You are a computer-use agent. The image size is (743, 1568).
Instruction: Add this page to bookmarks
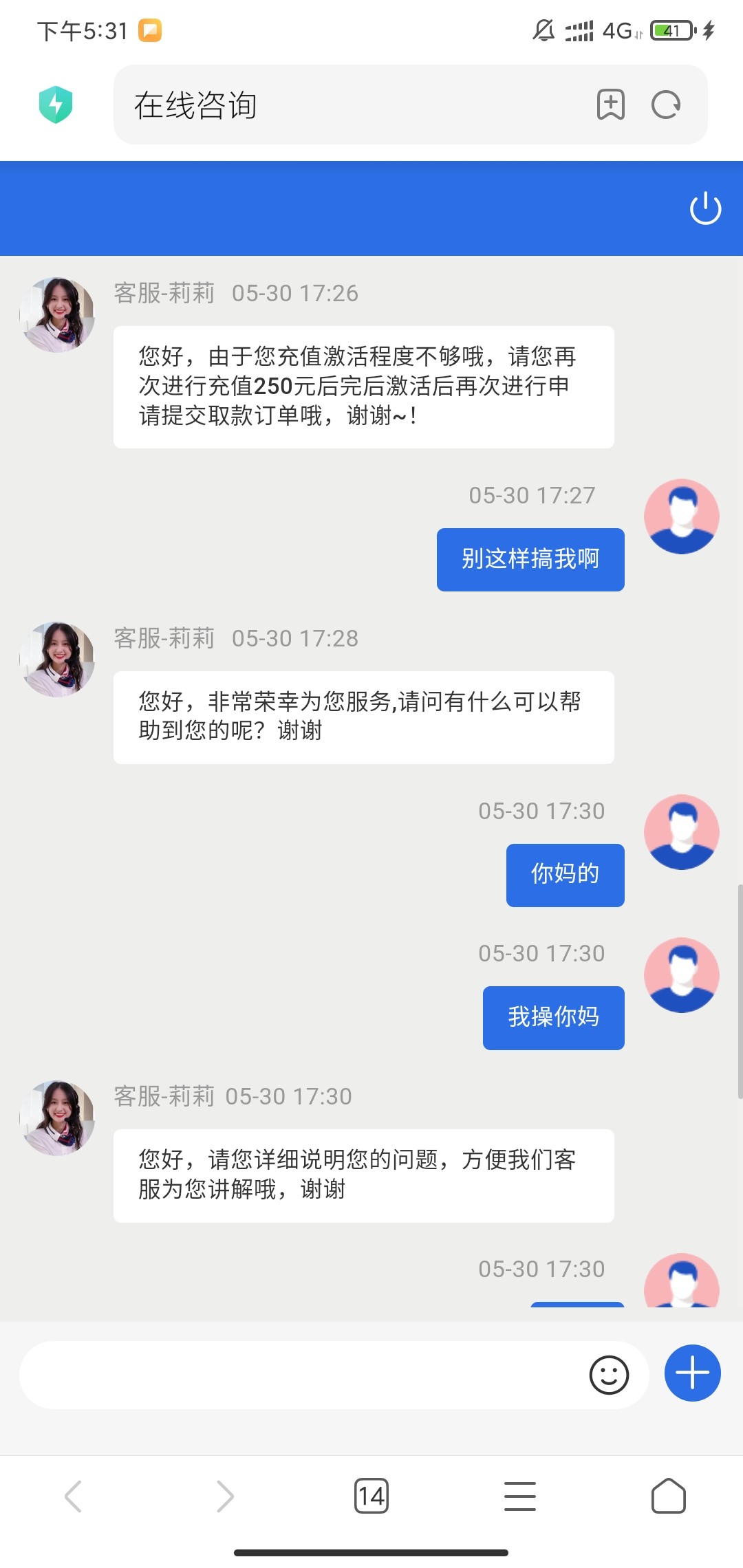tap(610, 105)
